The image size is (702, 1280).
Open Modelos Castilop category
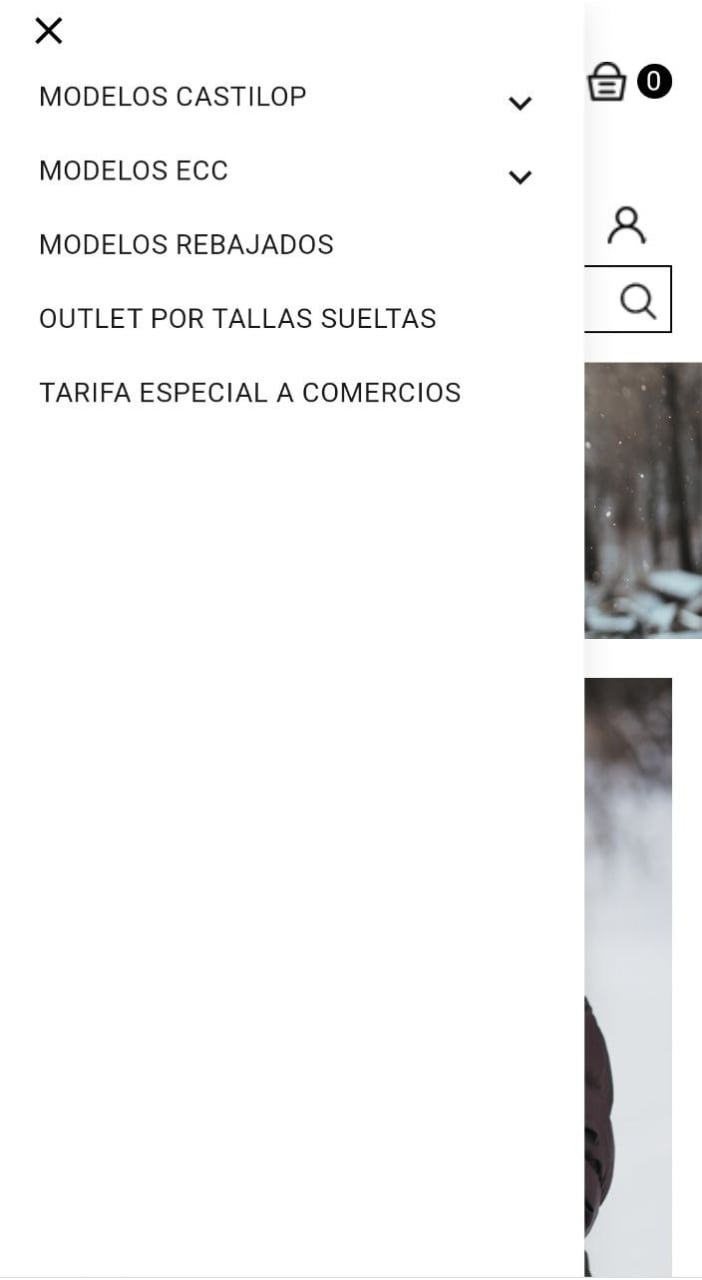point(172,97)
